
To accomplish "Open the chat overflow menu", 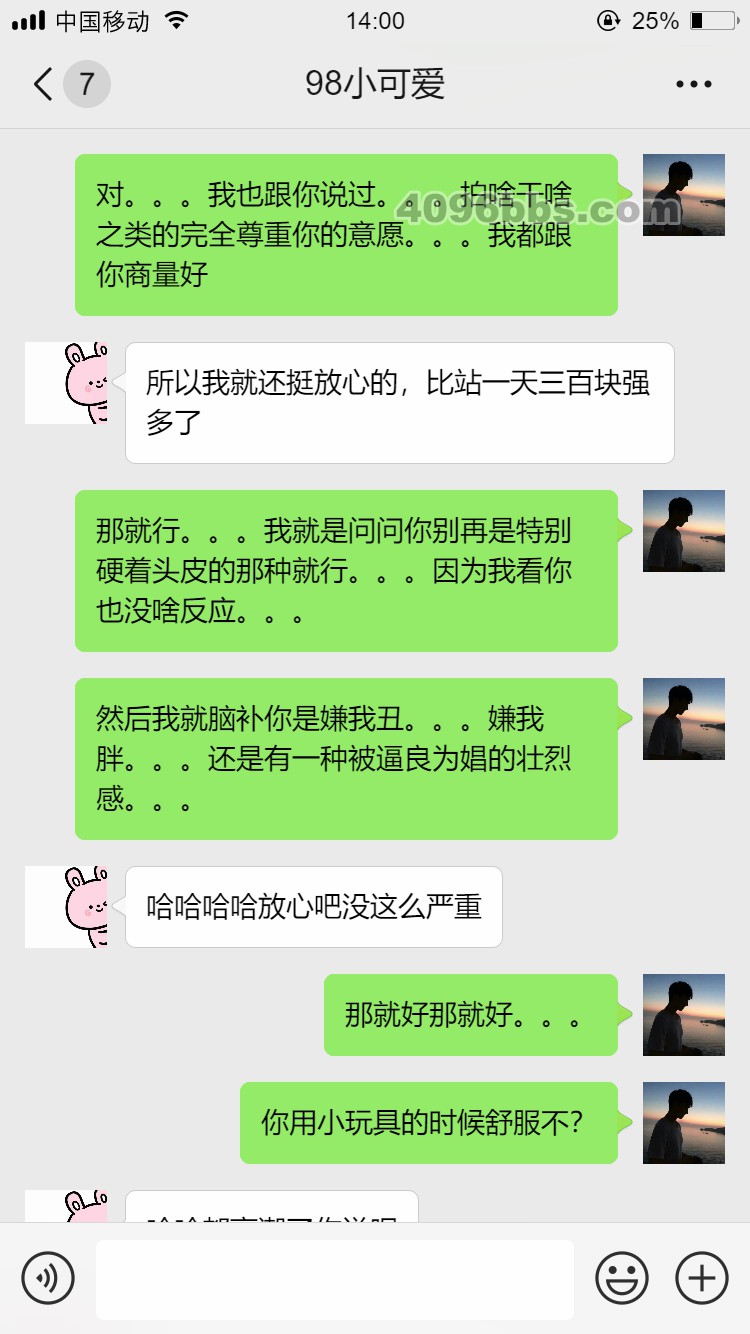I will click(693, 84).
